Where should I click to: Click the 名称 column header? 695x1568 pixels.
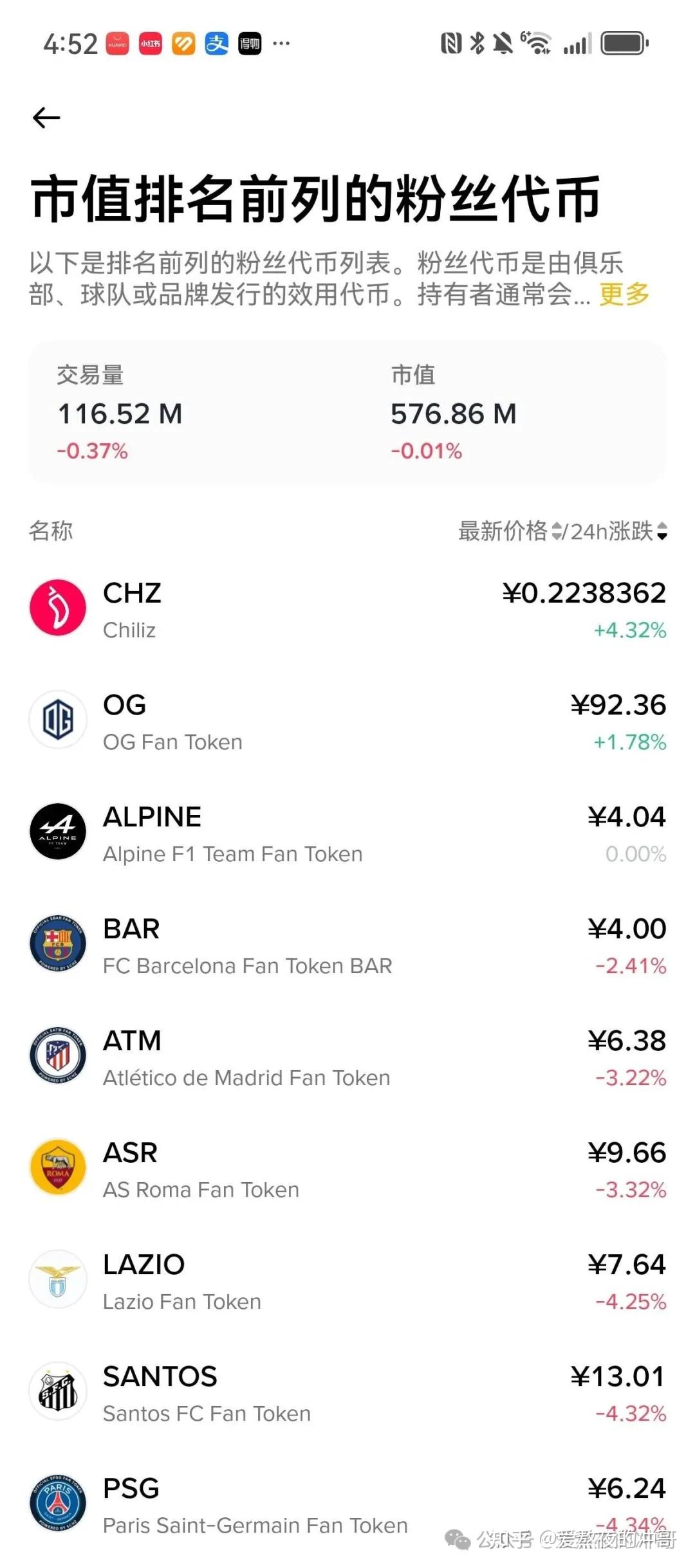tap(50, 531)
